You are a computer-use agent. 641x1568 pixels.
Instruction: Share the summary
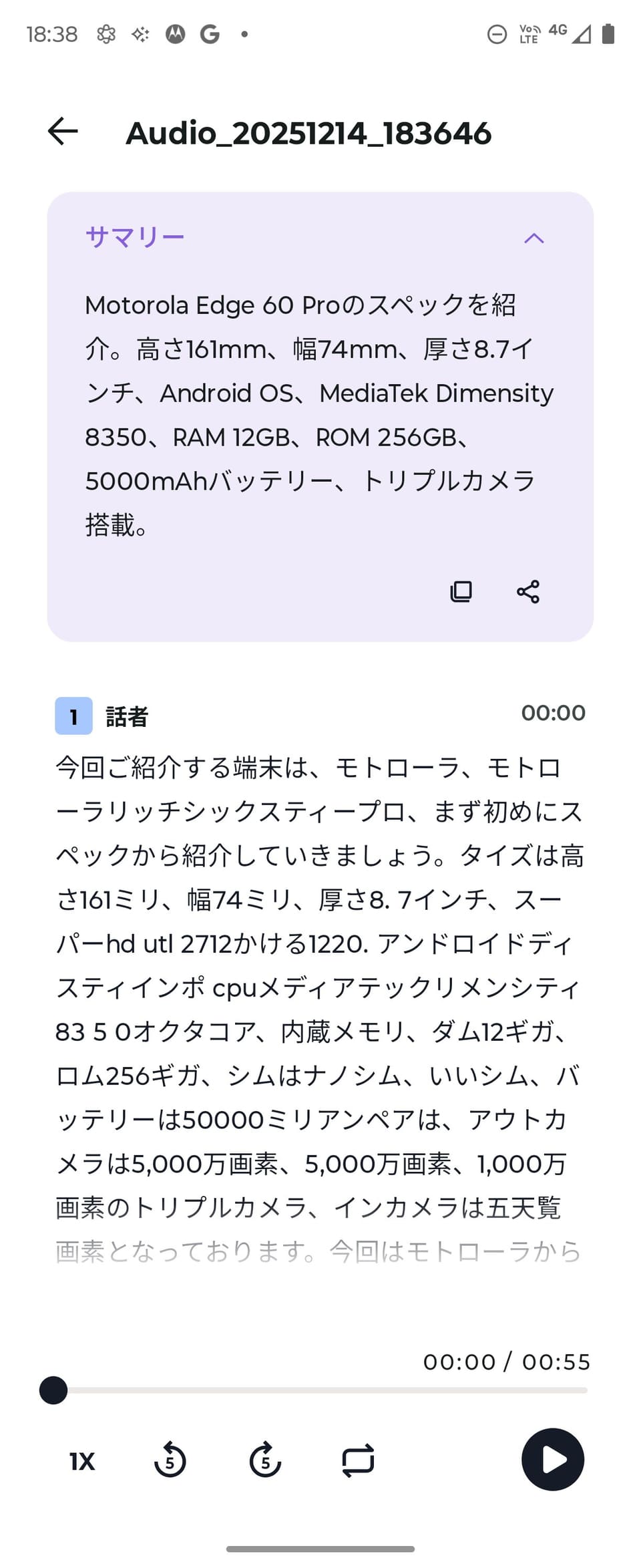528,591
